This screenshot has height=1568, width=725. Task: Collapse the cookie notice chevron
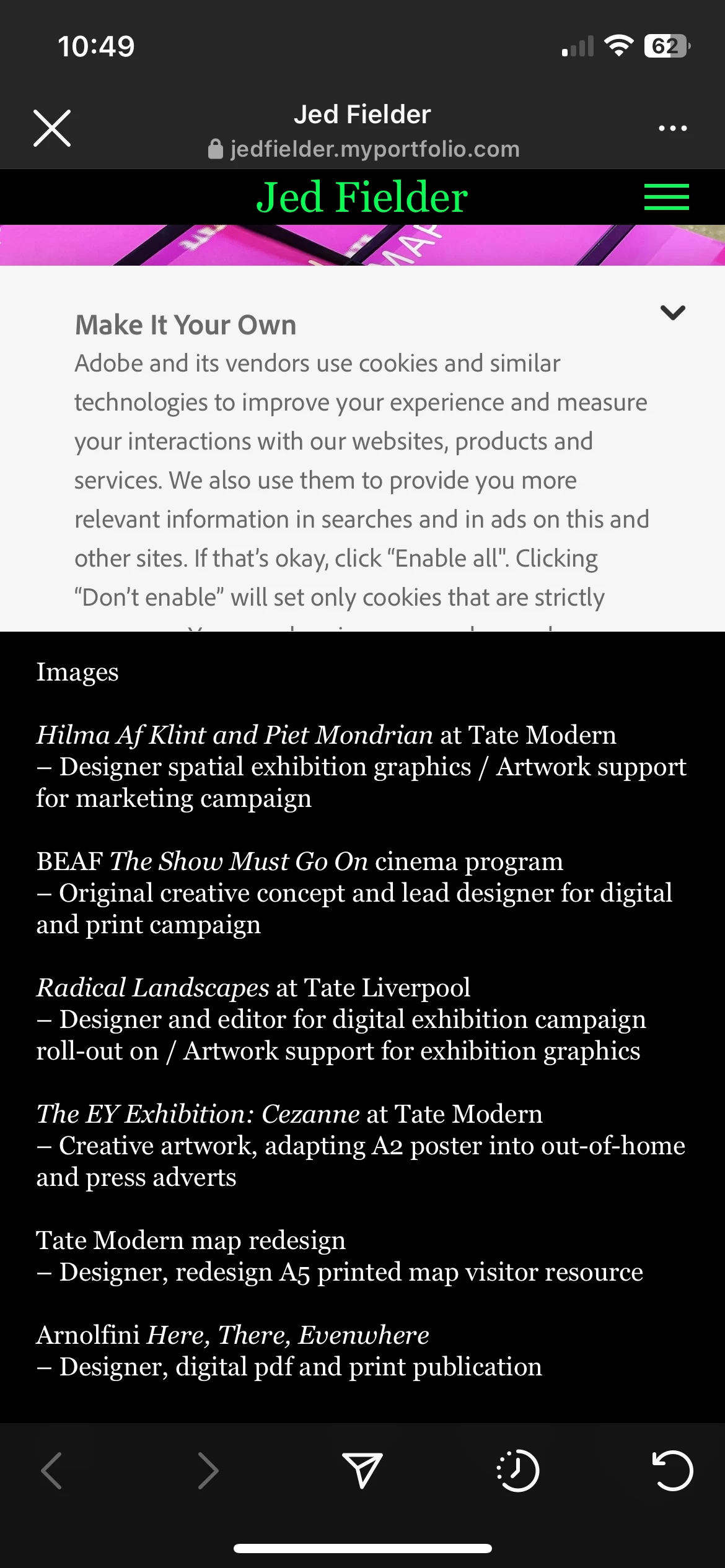click(x=672, y=313)
